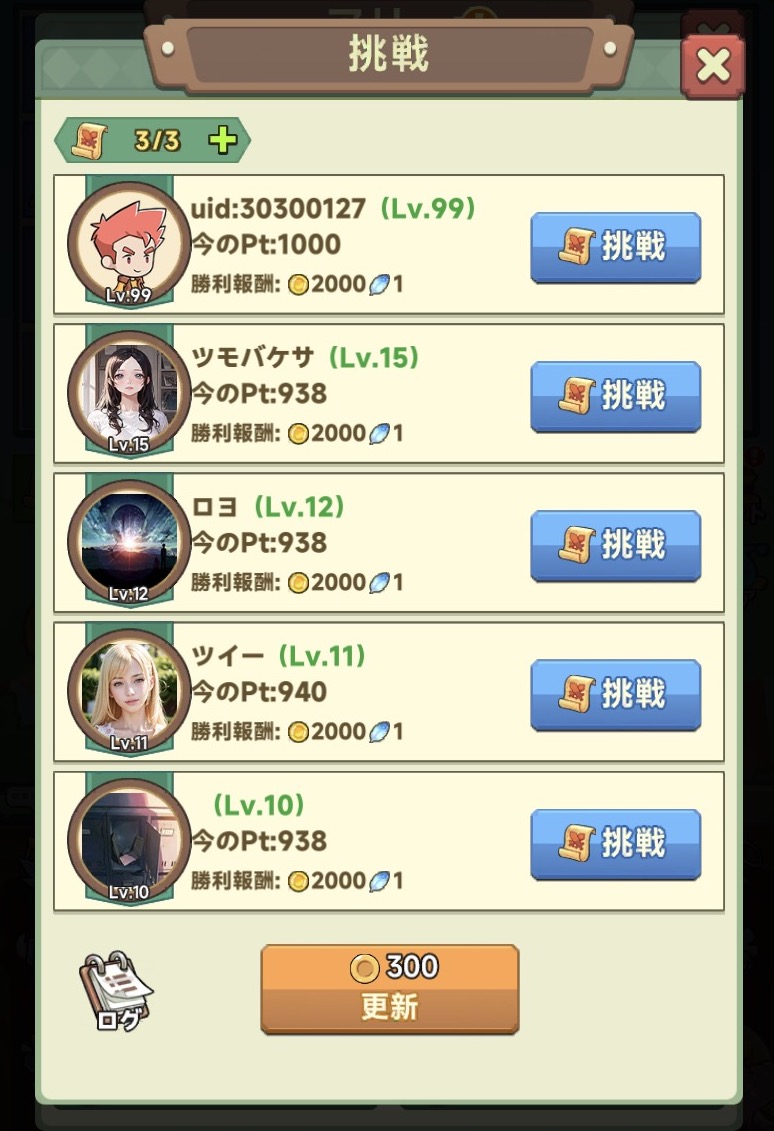774x1131 pixels.
Task: Challenge ツモバケサ at Lv.15
Action: [x=614, y=396]
